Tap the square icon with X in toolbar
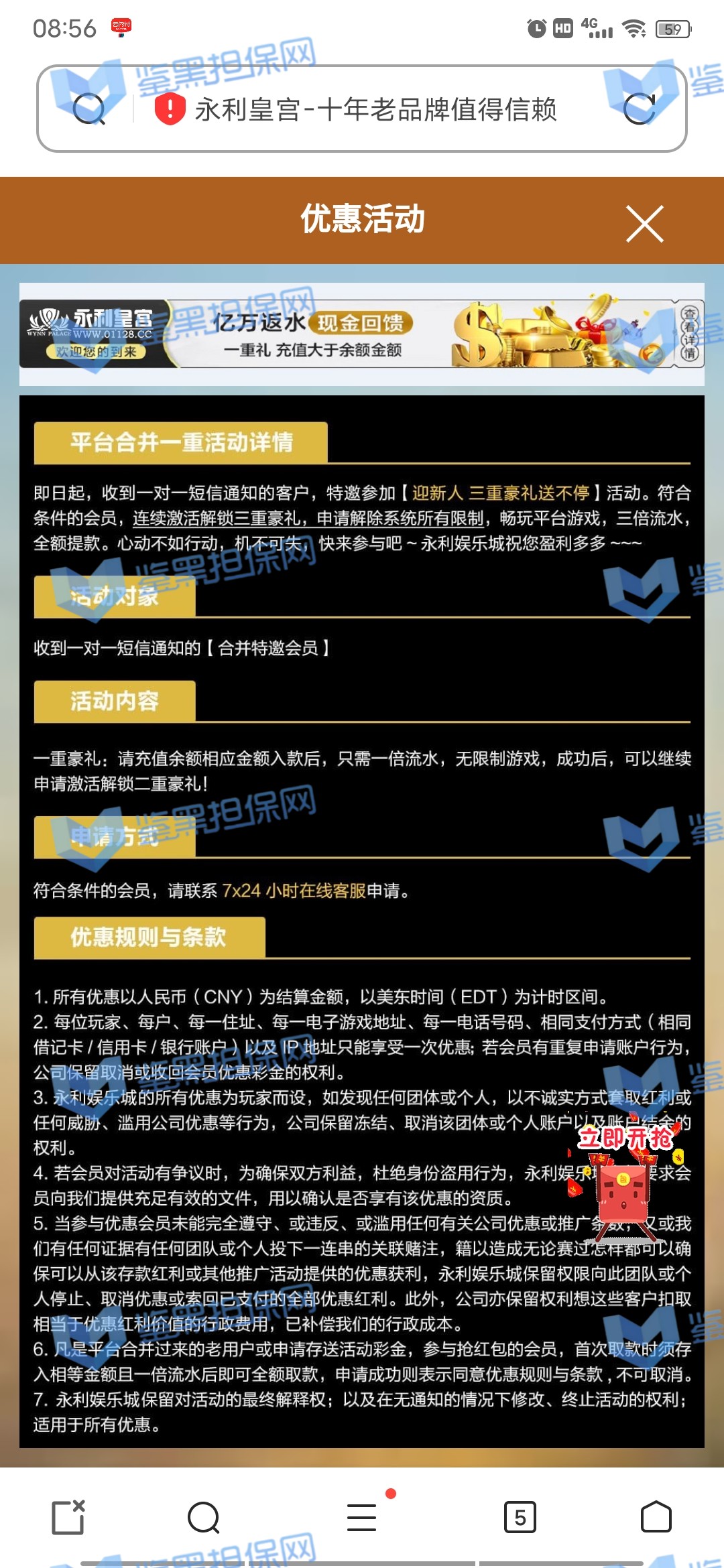 click(x=68, y=1517)
